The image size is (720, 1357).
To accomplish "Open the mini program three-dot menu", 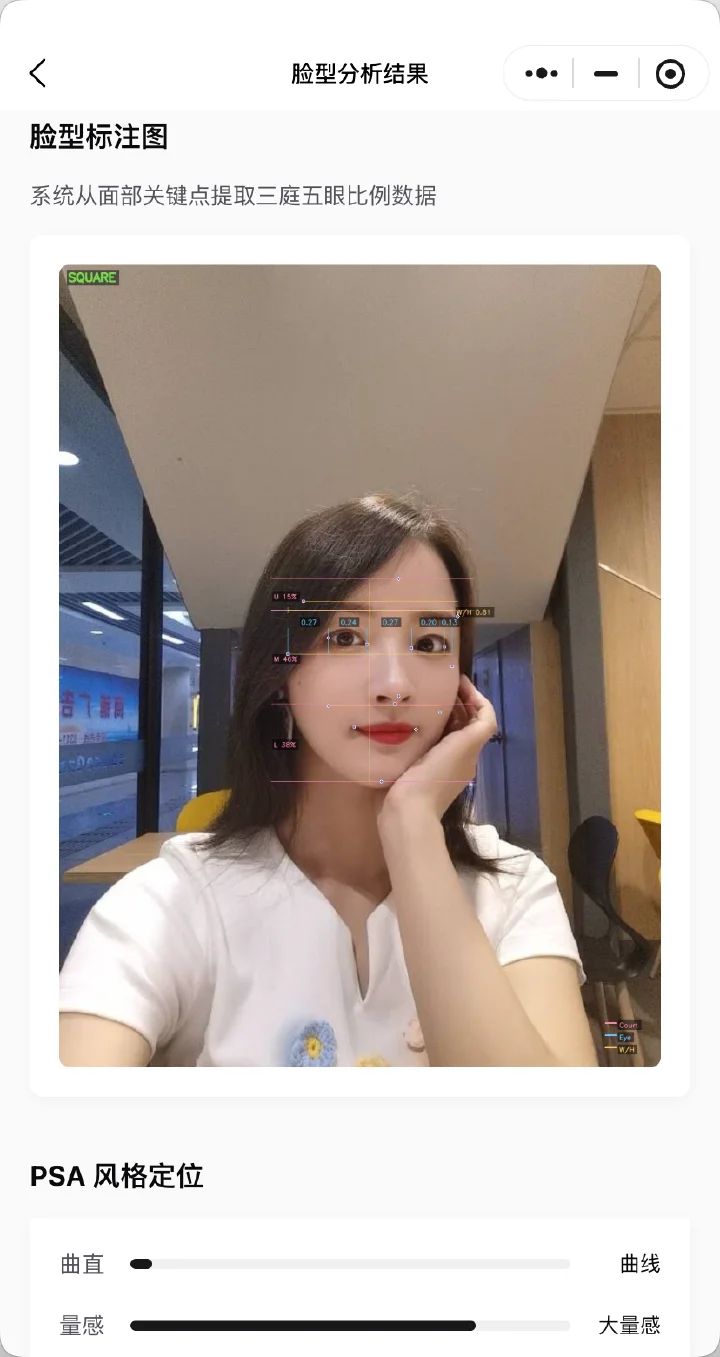I will coord(541,73).
